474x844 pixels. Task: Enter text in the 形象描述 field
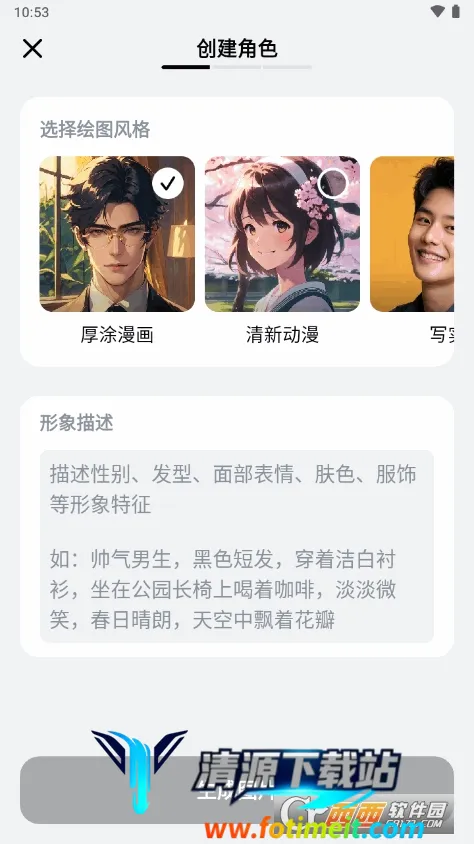(237, 546)
